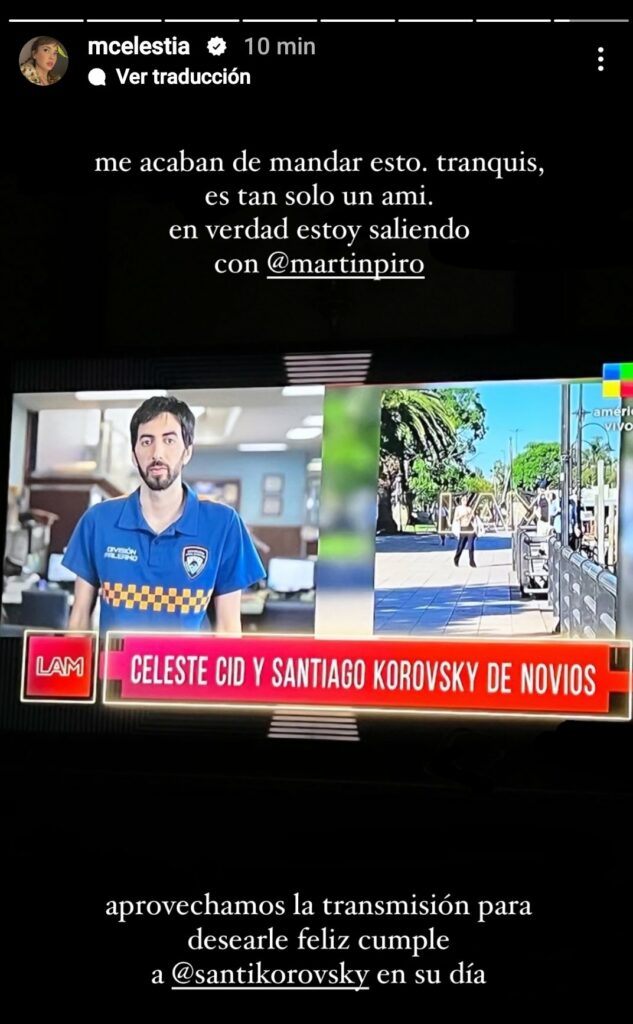Open the @martinpiro mention
Viewport: 633px width, 1024px height.
point(346,266)
